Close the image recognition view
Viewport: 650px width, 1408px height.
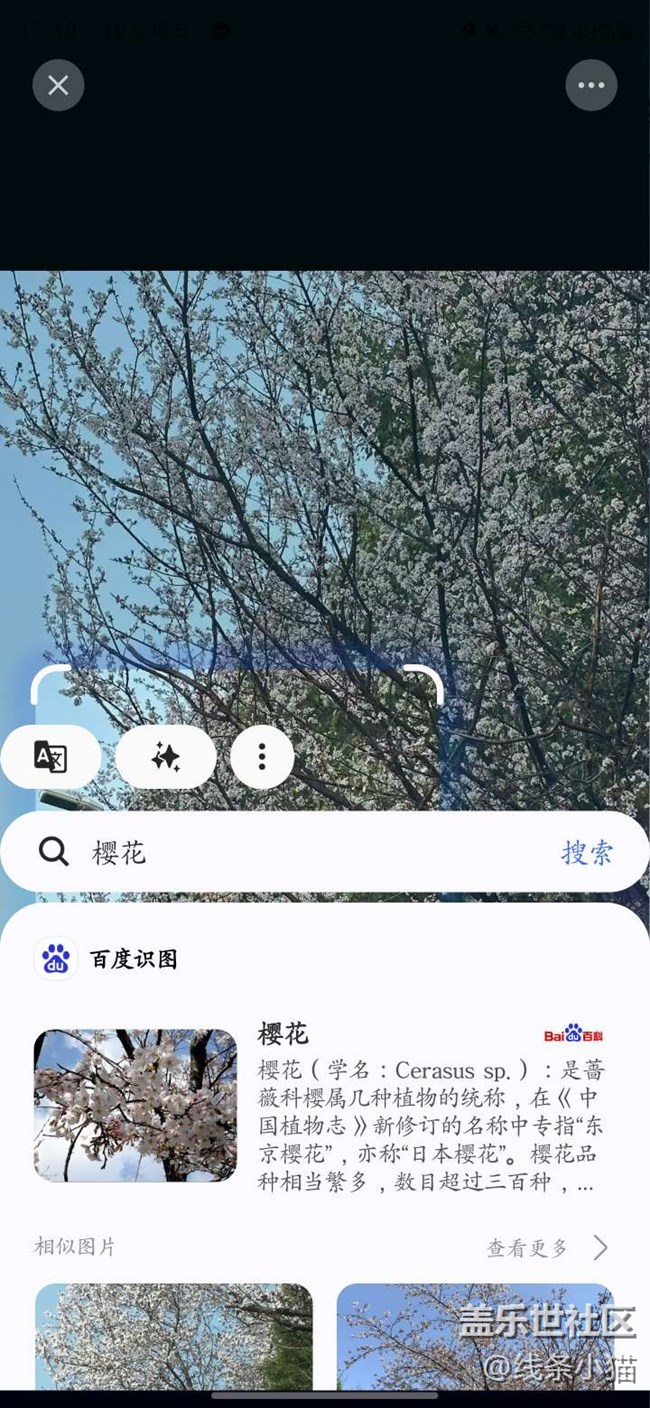(x=58, y=85)
